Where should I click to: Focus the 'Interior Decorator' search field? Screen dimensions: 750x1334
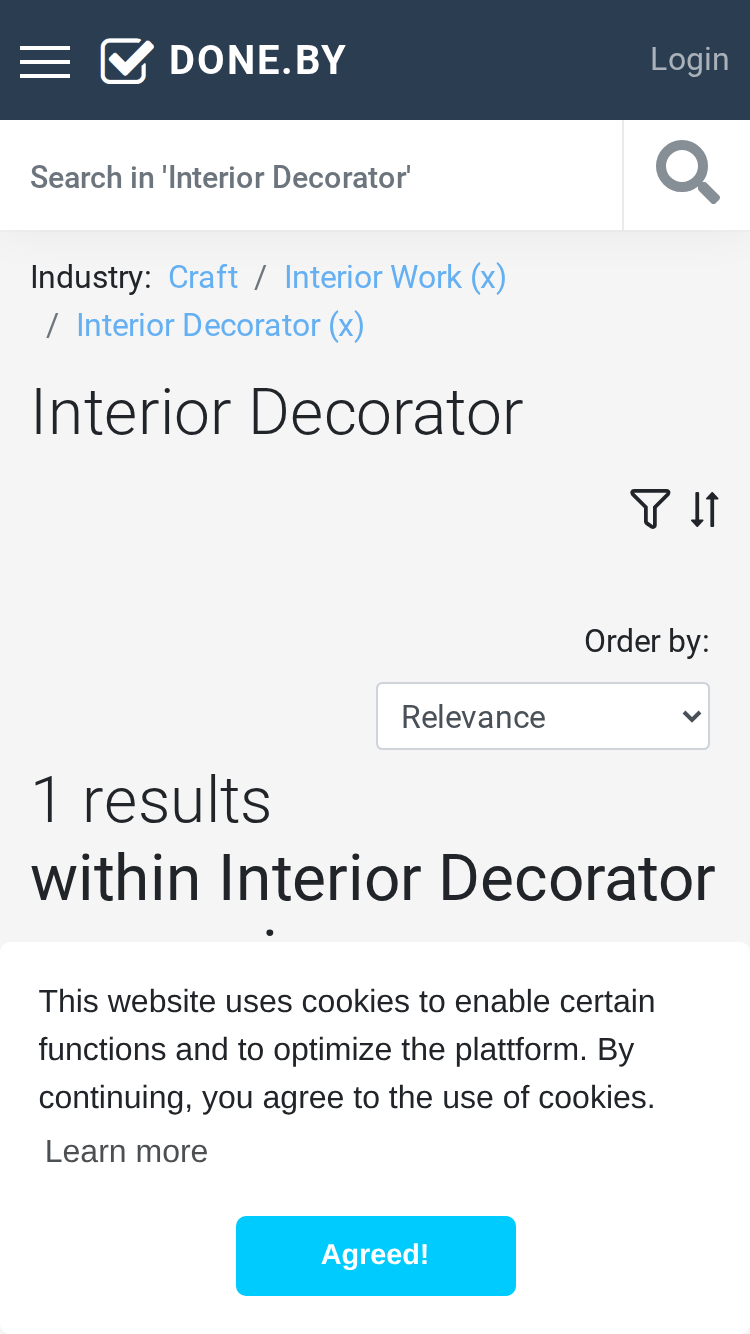pos(311,176)
